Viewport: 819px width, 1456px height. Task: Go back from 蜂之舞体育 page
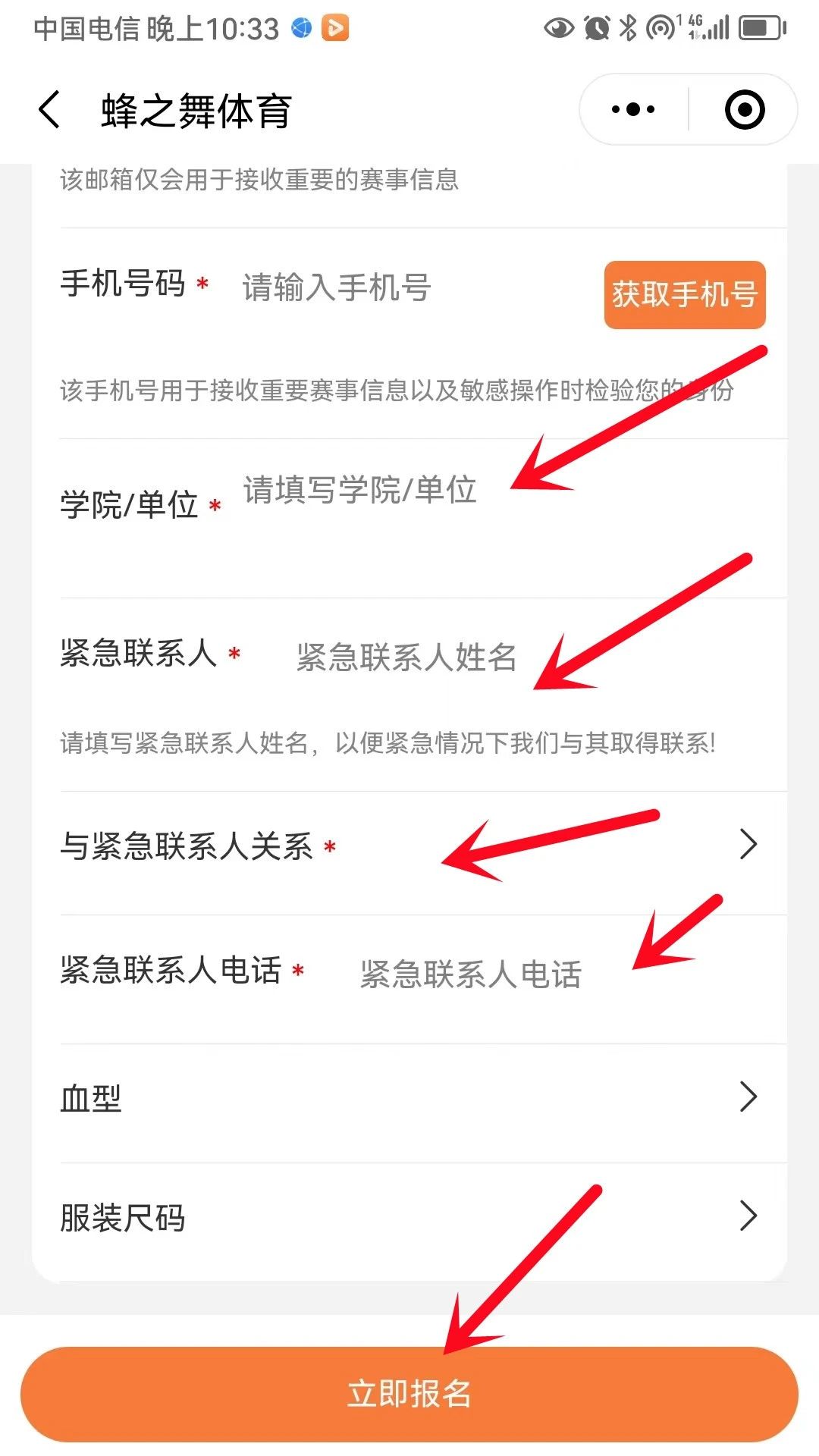(x=50, y=110)
